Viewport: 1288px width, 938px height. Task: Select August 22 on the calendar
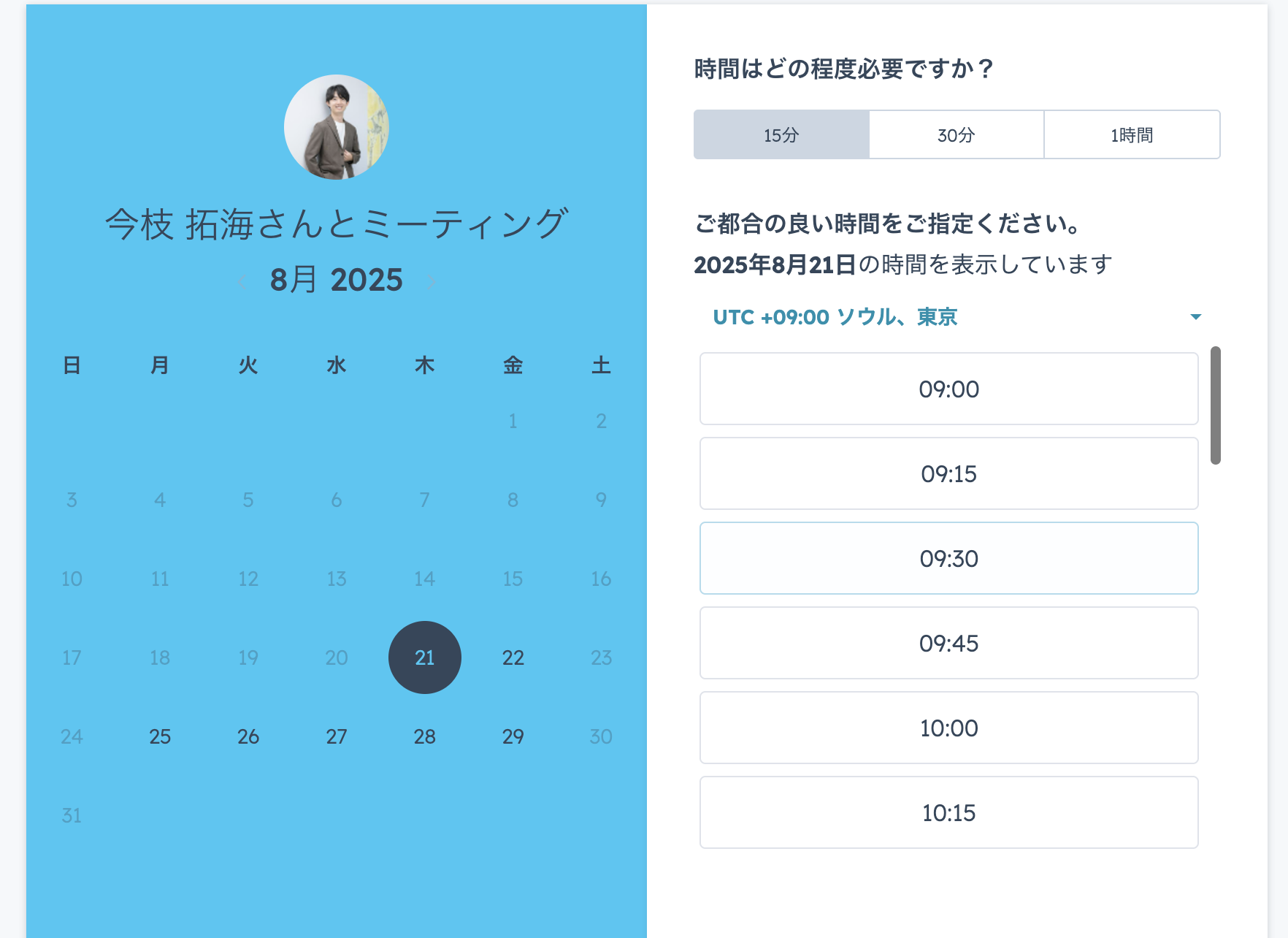point(513,657)
